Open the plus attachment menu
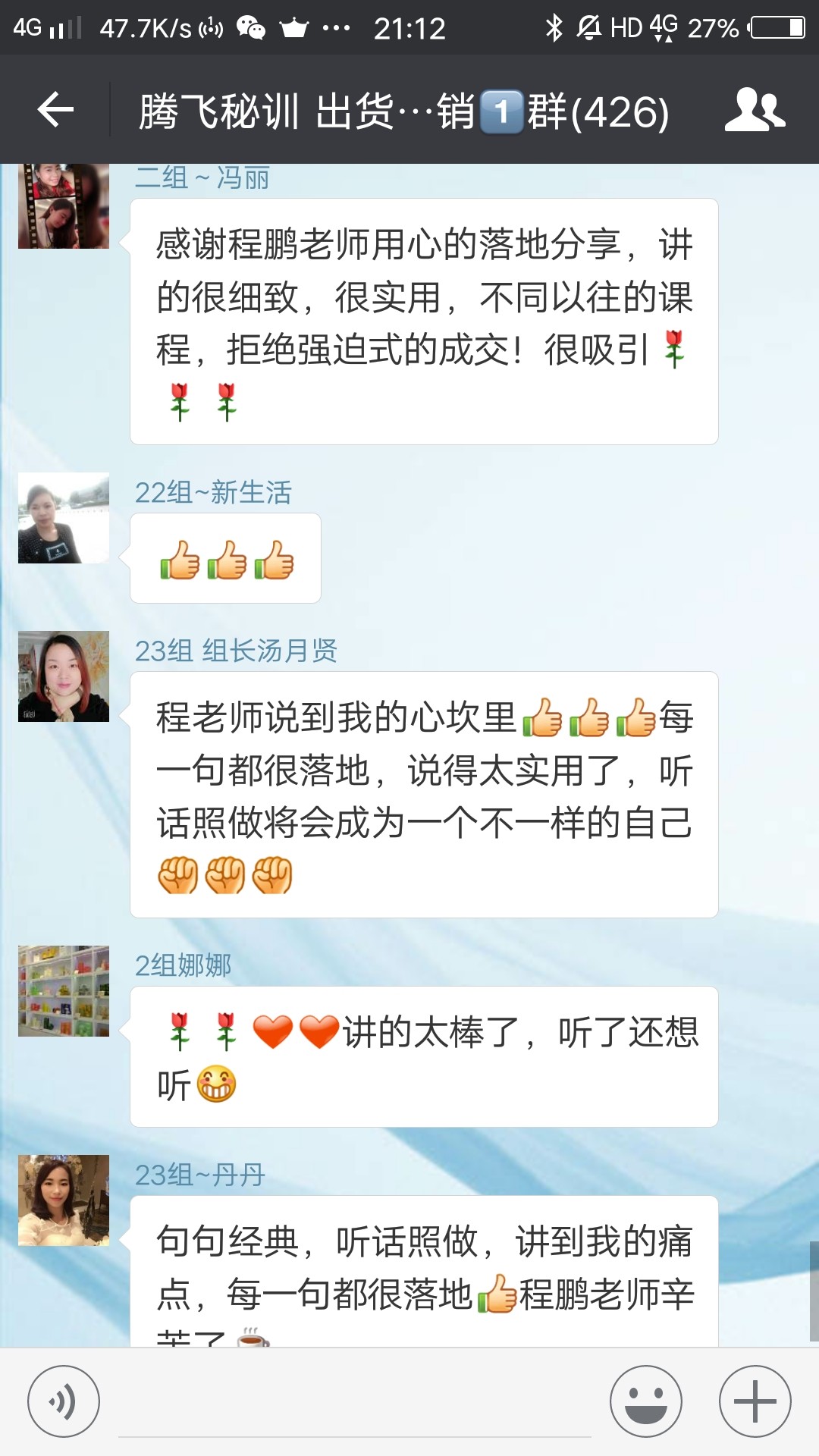Image resolution: width=819 pixels, height=1456 pixels. [755, 1401]
